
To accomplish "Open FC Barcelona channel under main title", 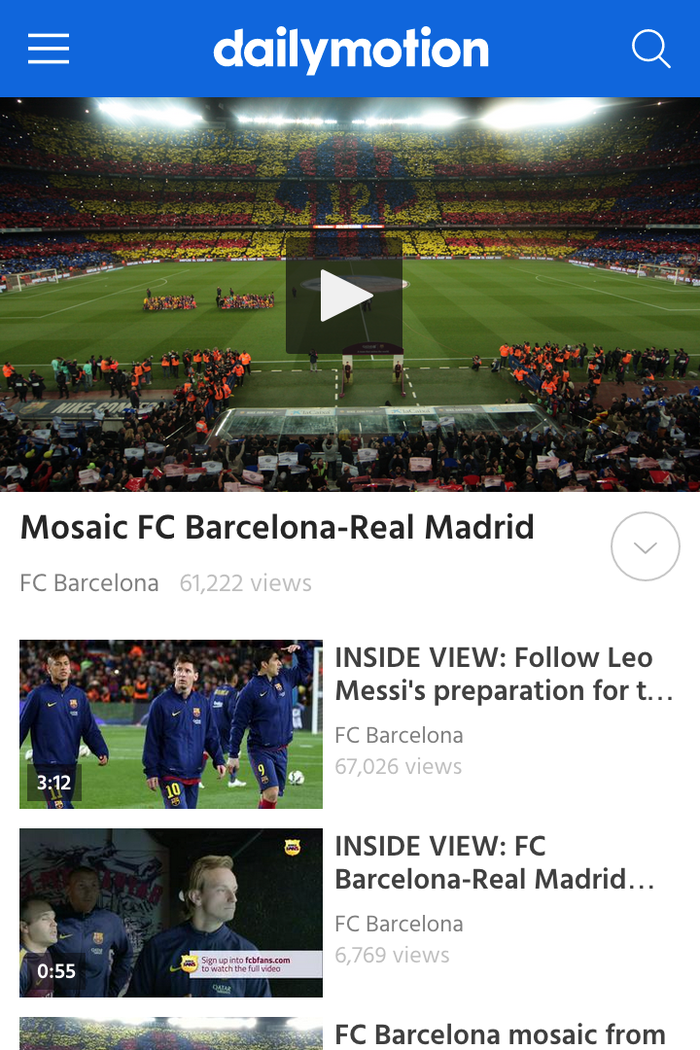I will (89, 583).
